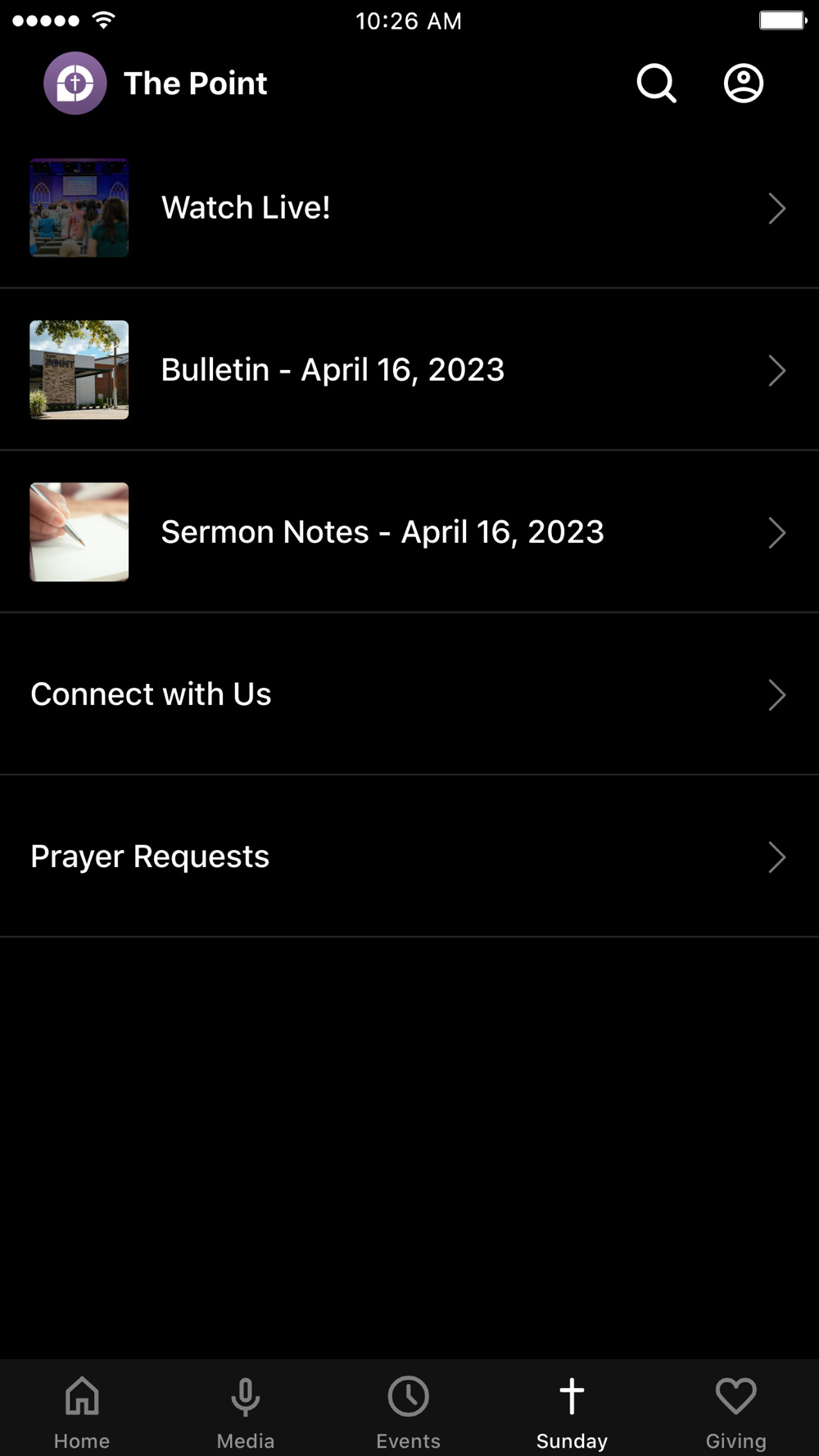
Task: Open Bulletin - April 16, 2023
Action: 409,370
